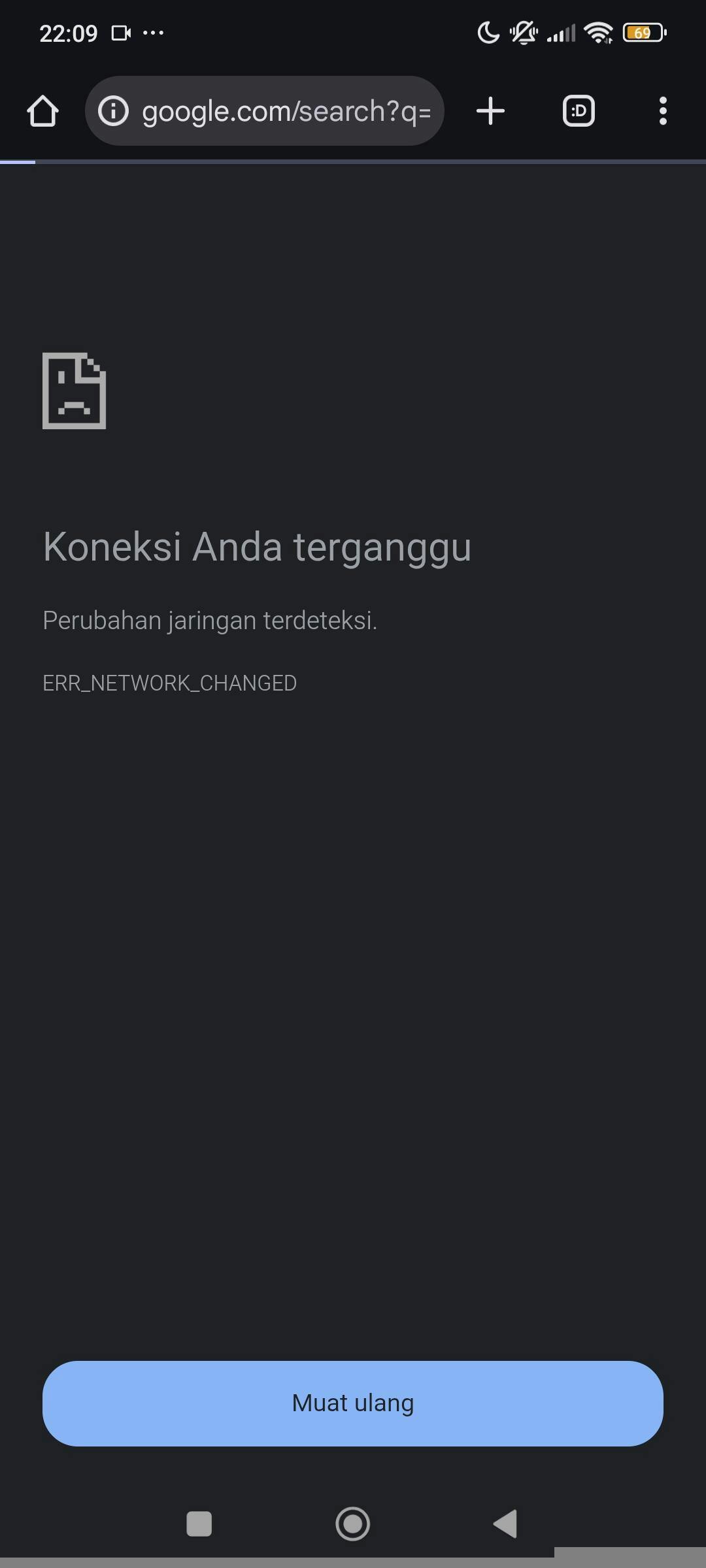Open a new tab
The width and height of the screenshot is (706, 1568).
[490, 111]
